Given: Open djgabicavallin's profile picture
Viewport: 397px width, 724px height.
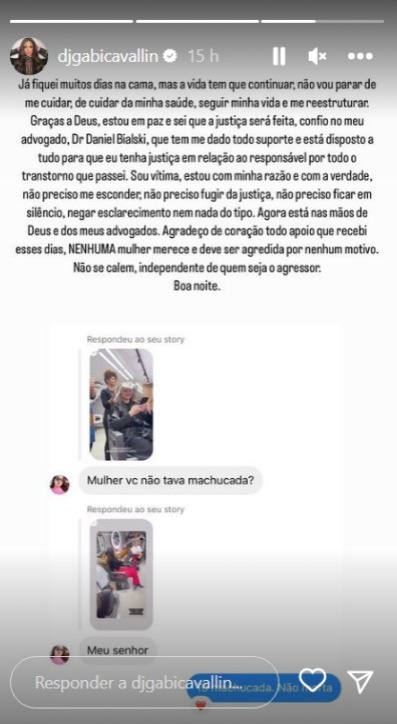Looking at the screenshot, I should point(29,56).
